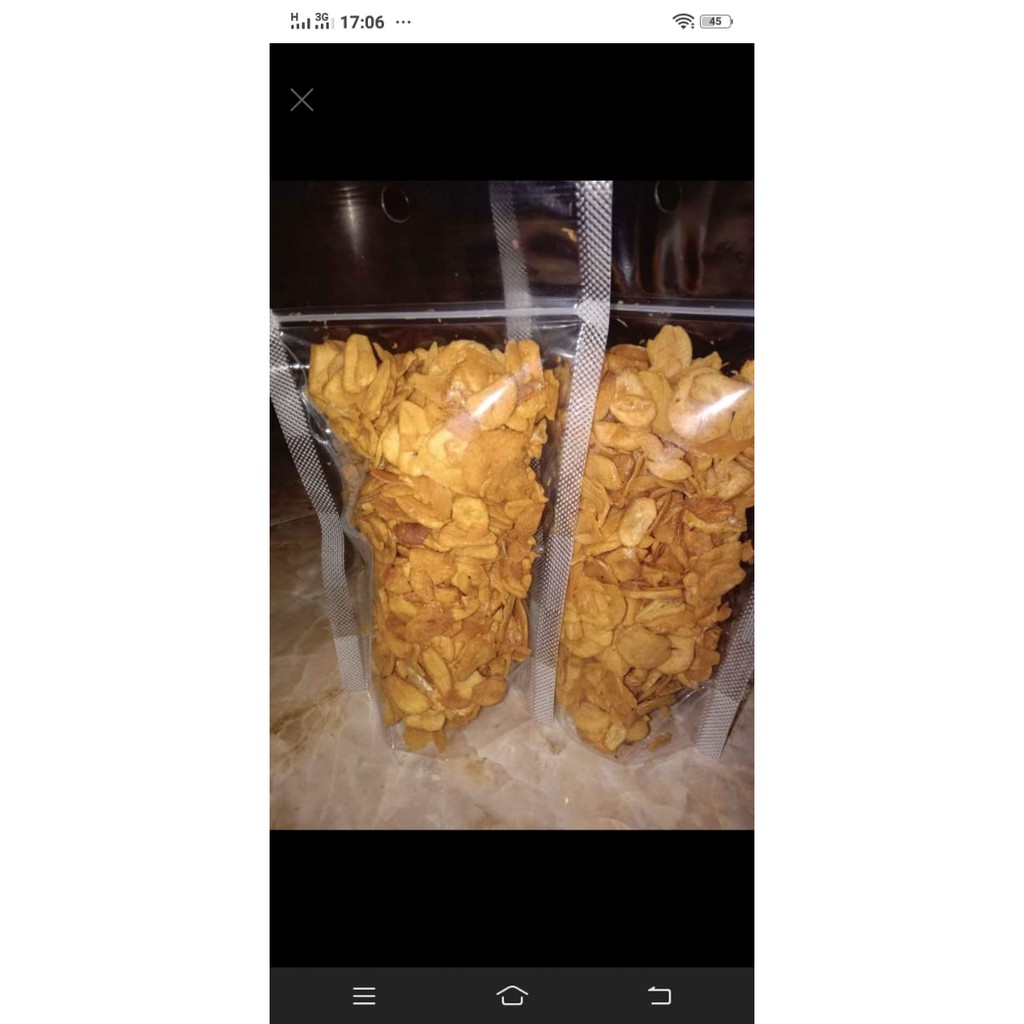The image size is (1024, 1024).
Task: Go to the phone's home screen
Action: coord(512,995)
